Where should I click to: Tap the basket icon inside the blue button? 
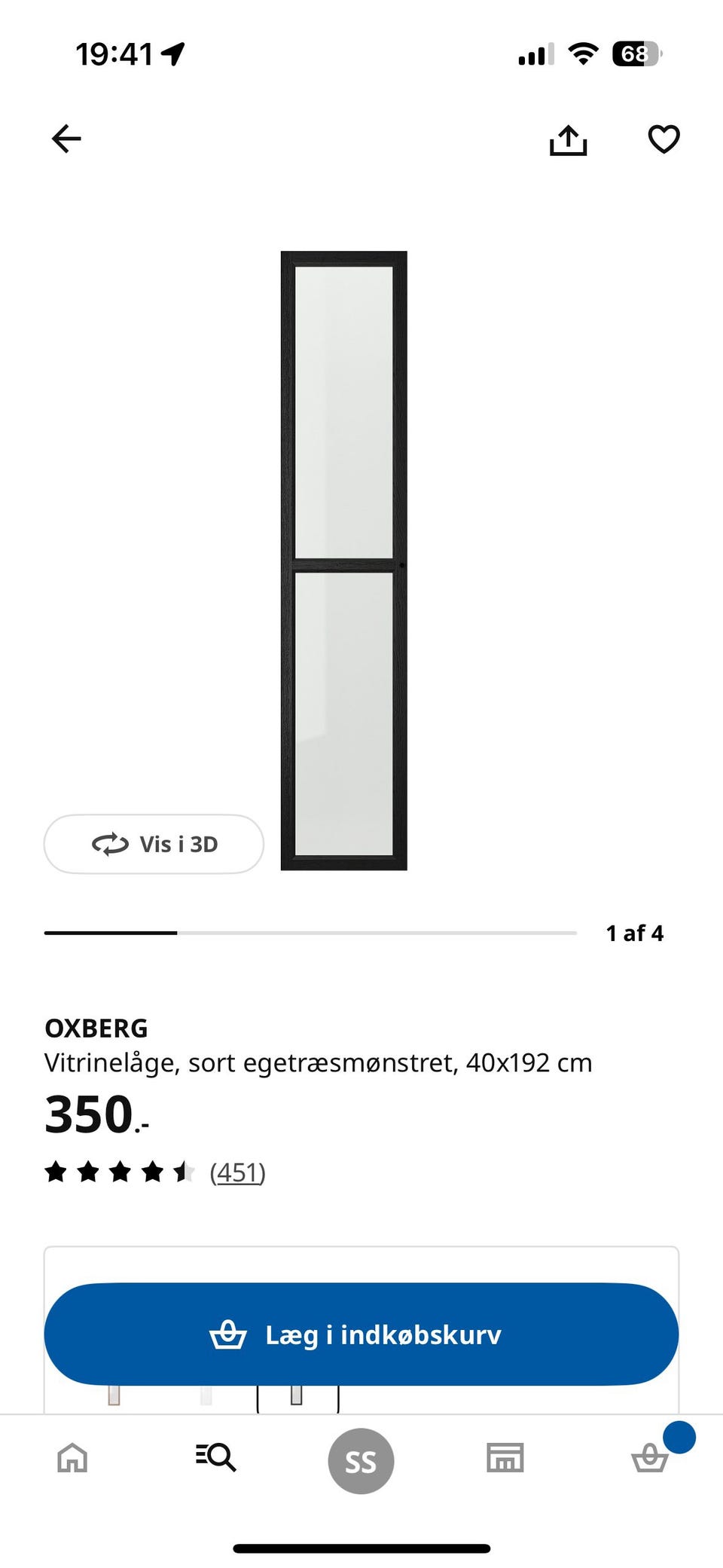(227, 1334)
